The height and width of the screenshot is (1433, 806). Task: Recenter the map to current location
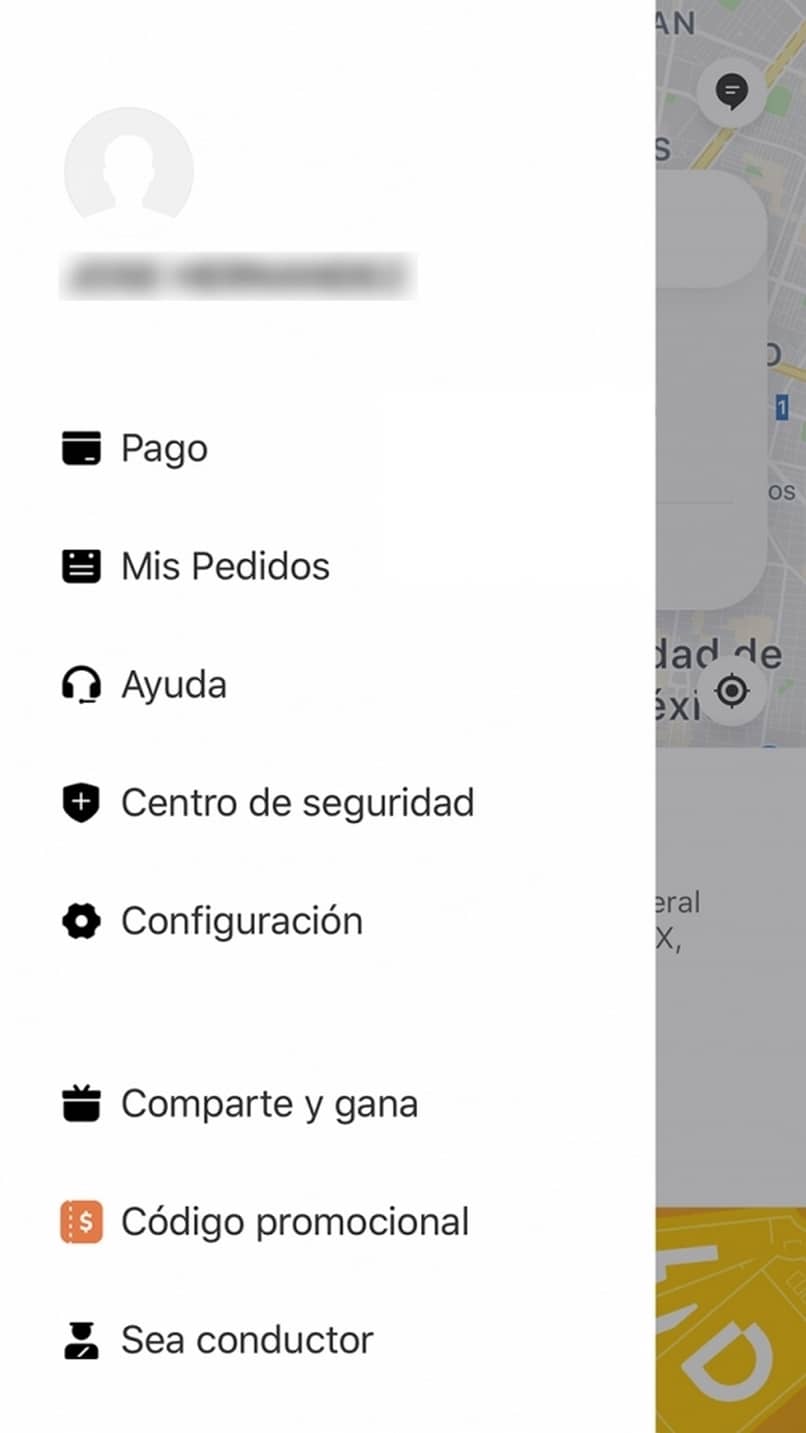(732, 690)
